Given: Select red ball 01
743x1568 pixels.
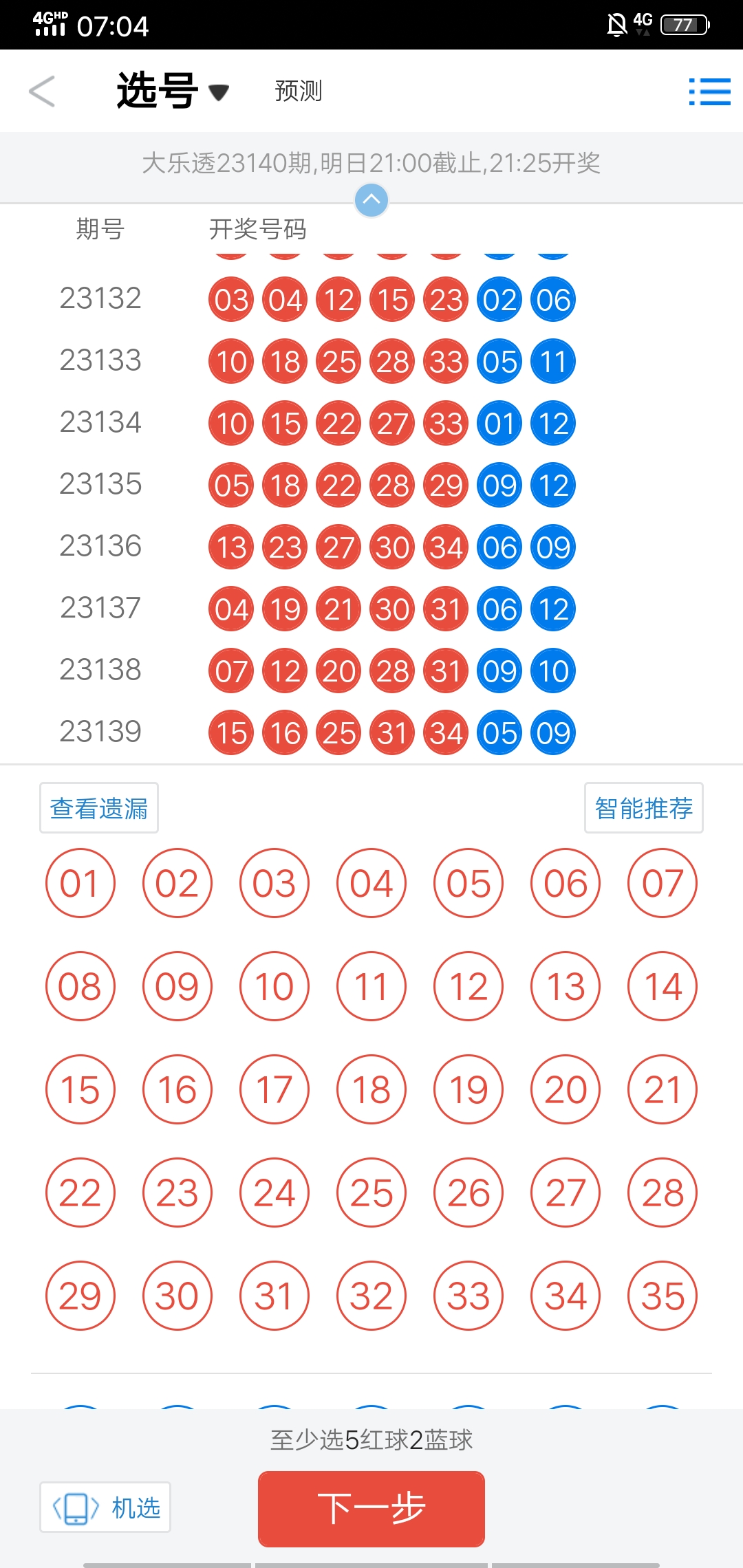Looking at the screenshot, I should [x=80, y=883].
